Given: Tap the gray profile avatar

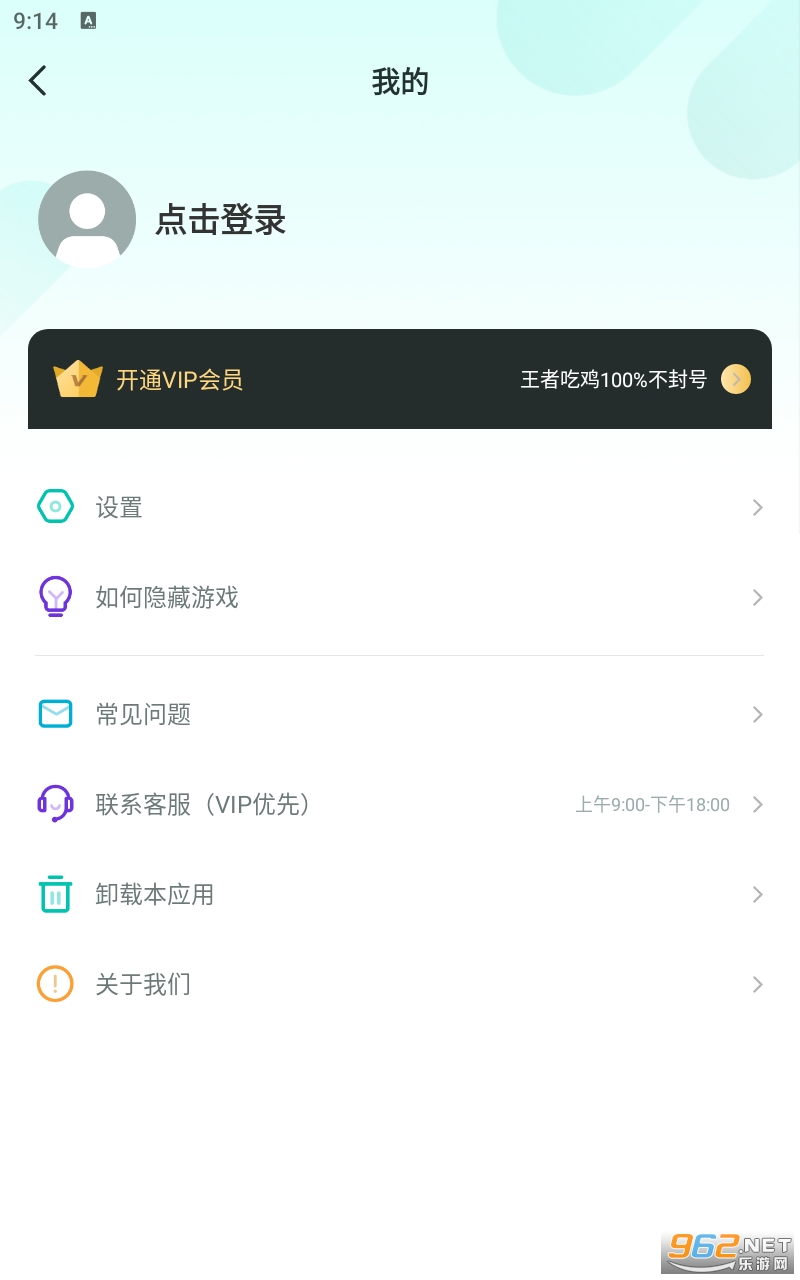Looking at the screenshot, I should coord(87,219).
